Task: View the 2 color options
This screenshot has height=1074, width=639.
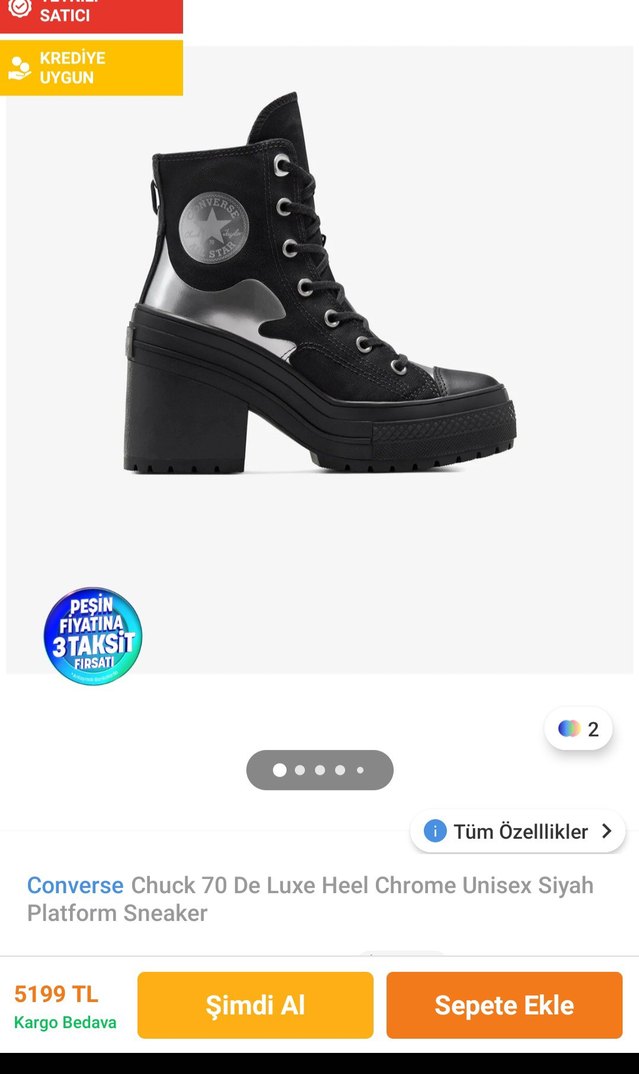Action: [579, 729]
